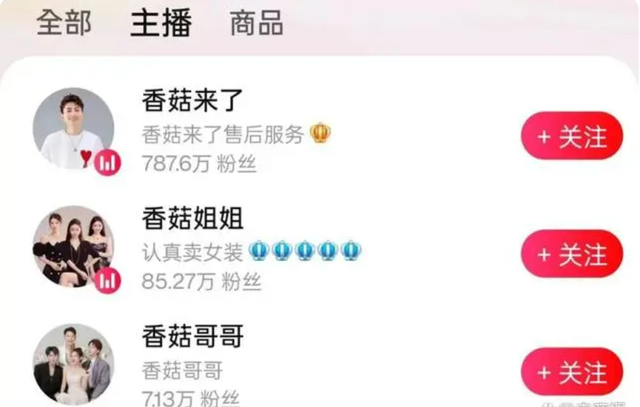The height and width of the screenshot is (407, 640).
Task: Open the 商品 tab
Action: (256, 23)
